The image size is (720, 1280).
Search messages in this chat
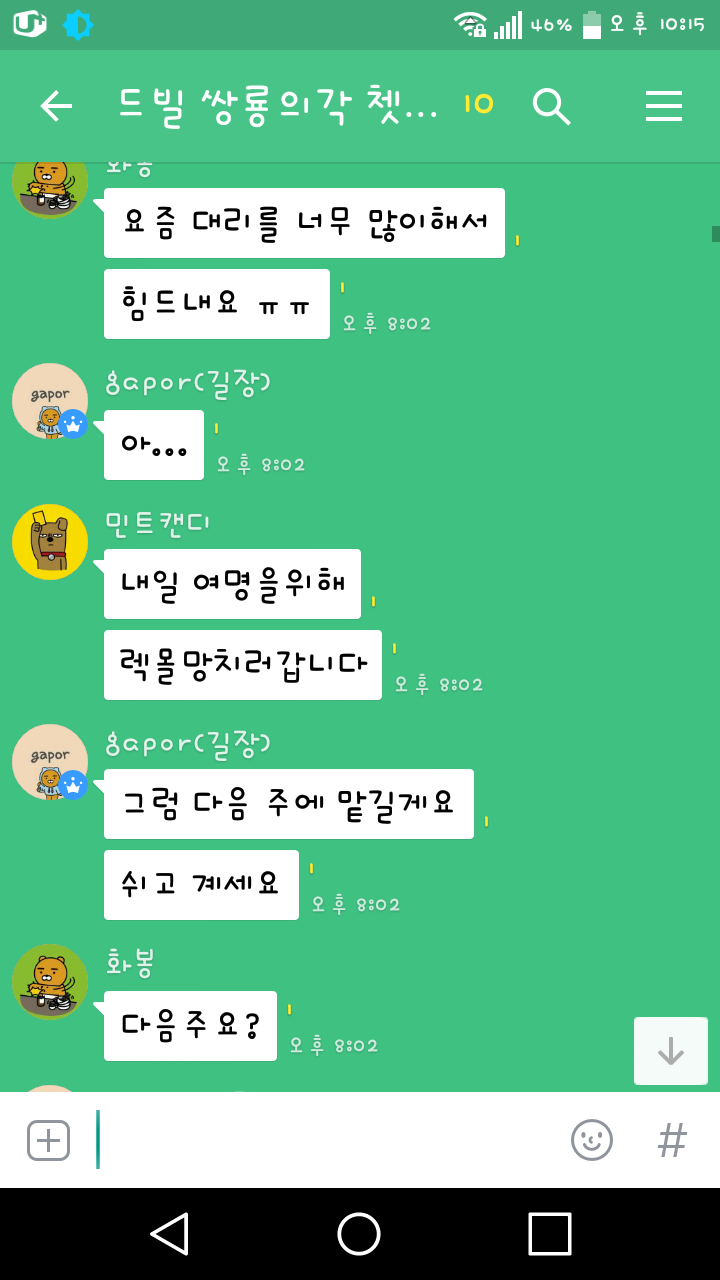pos(550,106)
